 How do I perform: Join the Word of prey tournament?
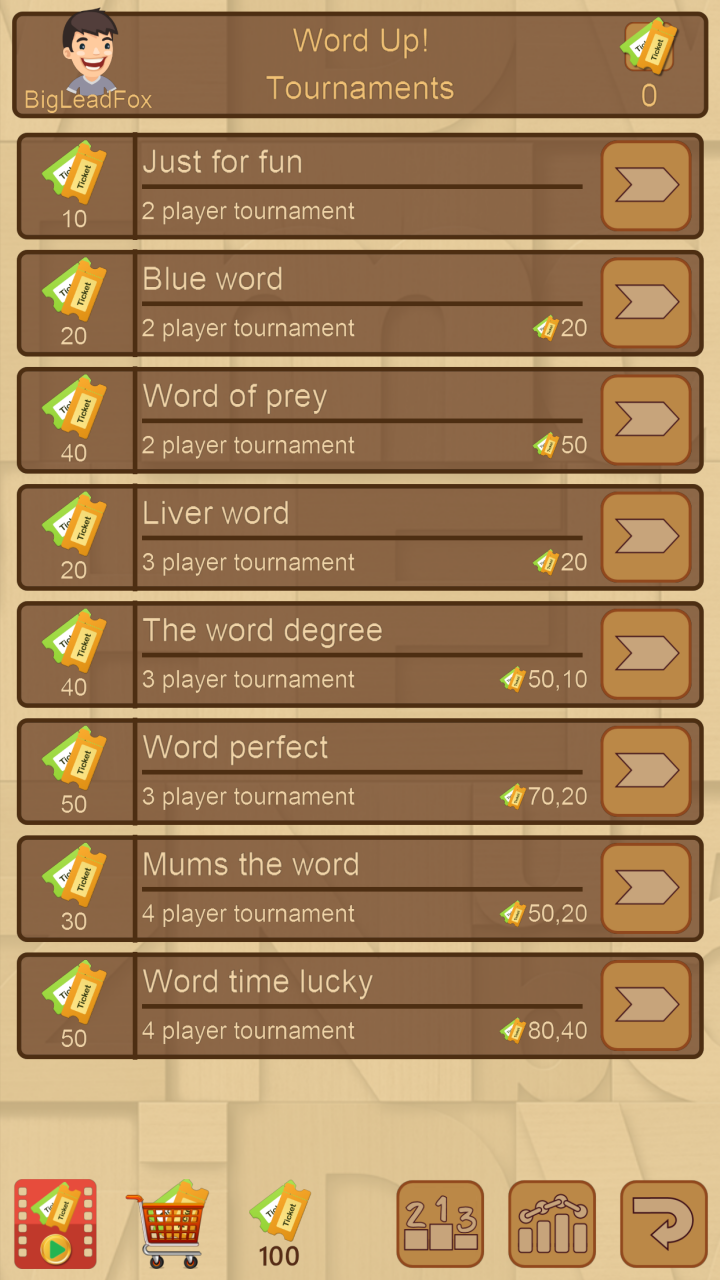click(646, 420)
